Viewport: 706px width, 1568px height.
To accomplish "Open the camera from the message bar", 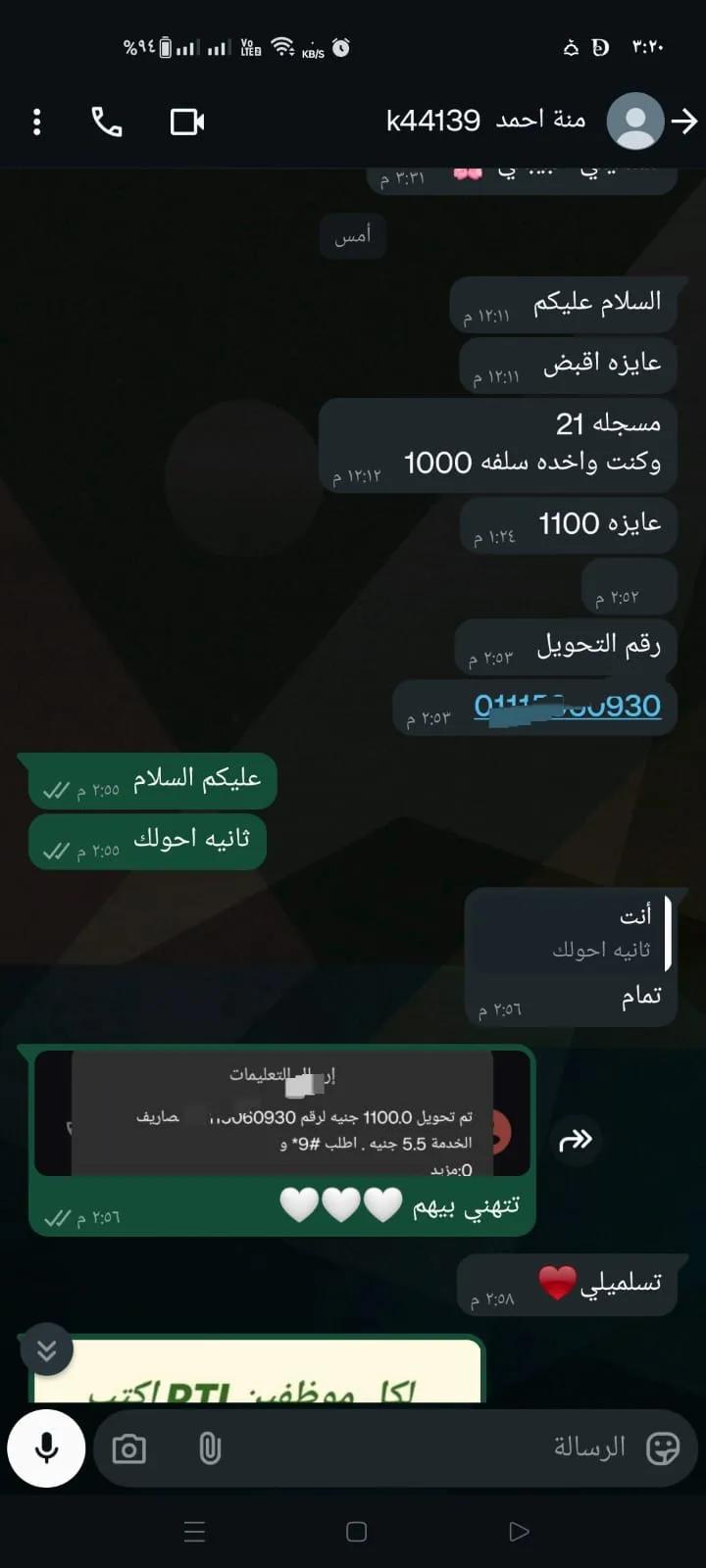I will pos(128,1448).
